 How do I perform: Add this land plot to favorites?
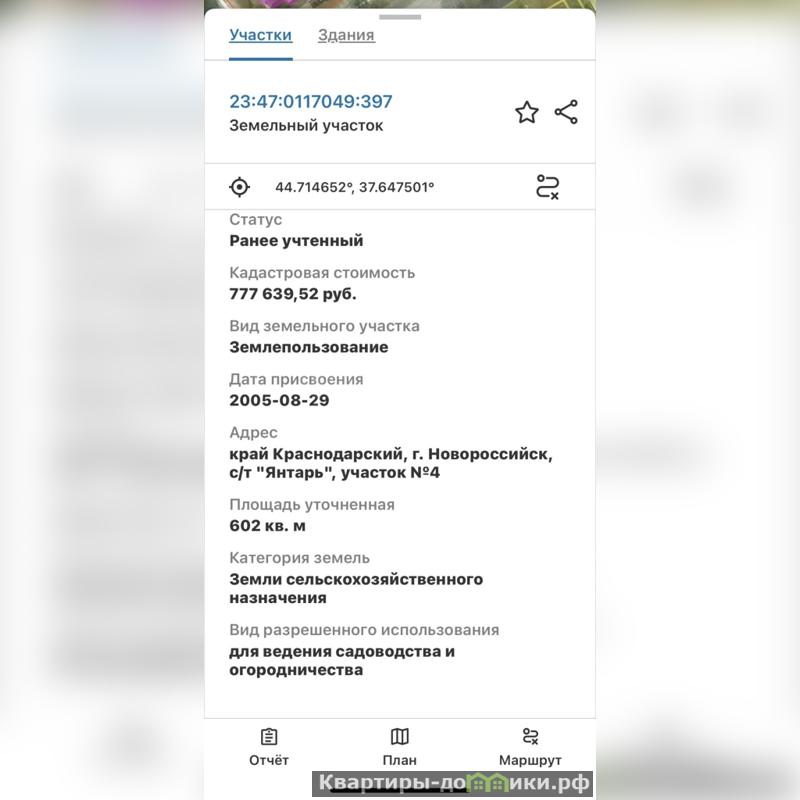[x=527, y=112]
